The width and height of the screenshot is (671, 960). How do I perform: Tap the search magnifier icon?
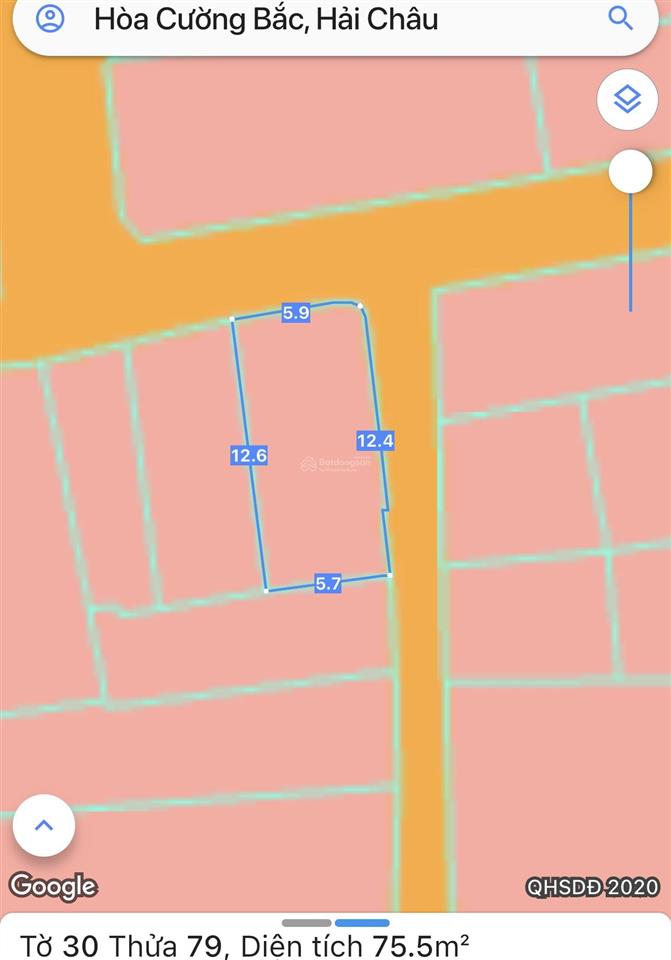621,19
